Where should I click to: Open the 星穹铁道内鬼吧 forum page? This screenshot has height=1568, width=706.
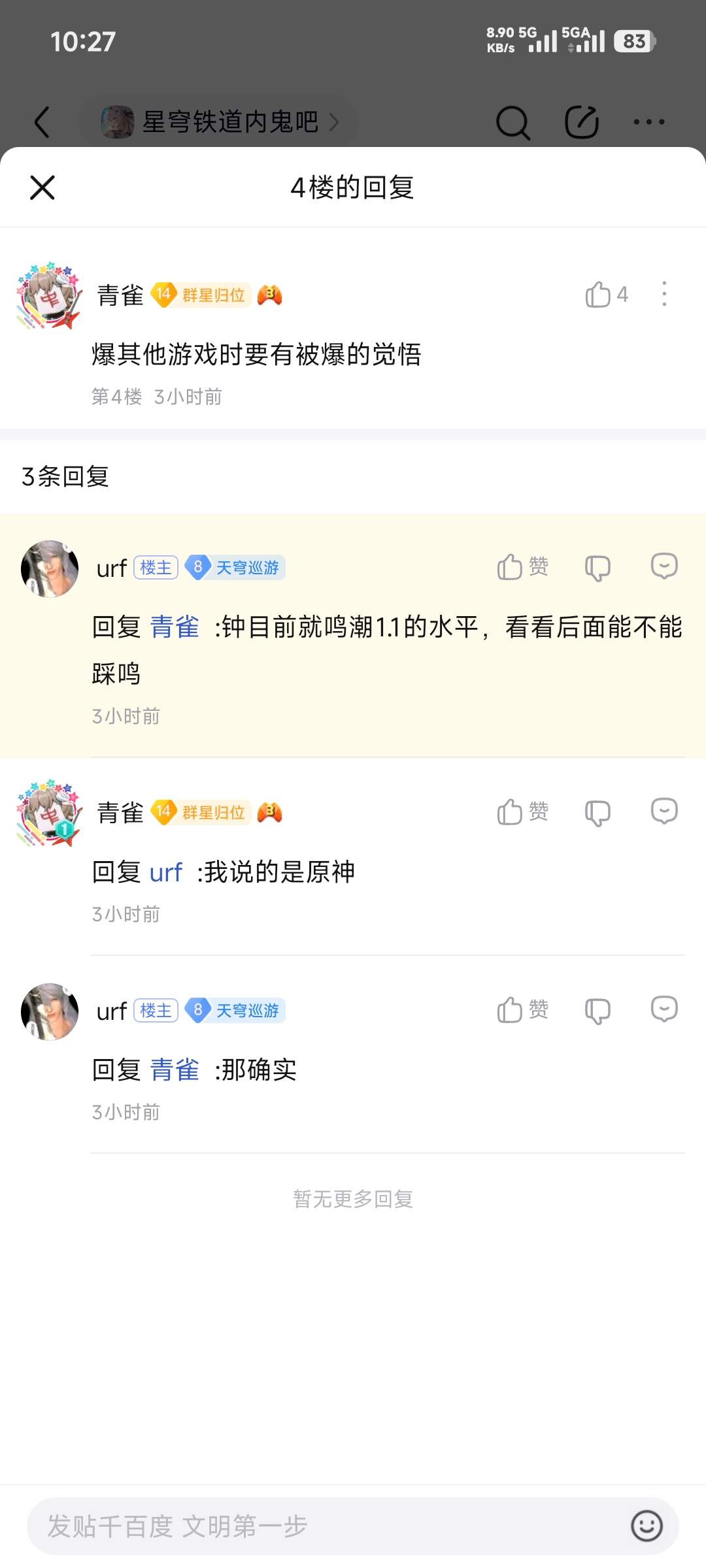click(229, 122)
